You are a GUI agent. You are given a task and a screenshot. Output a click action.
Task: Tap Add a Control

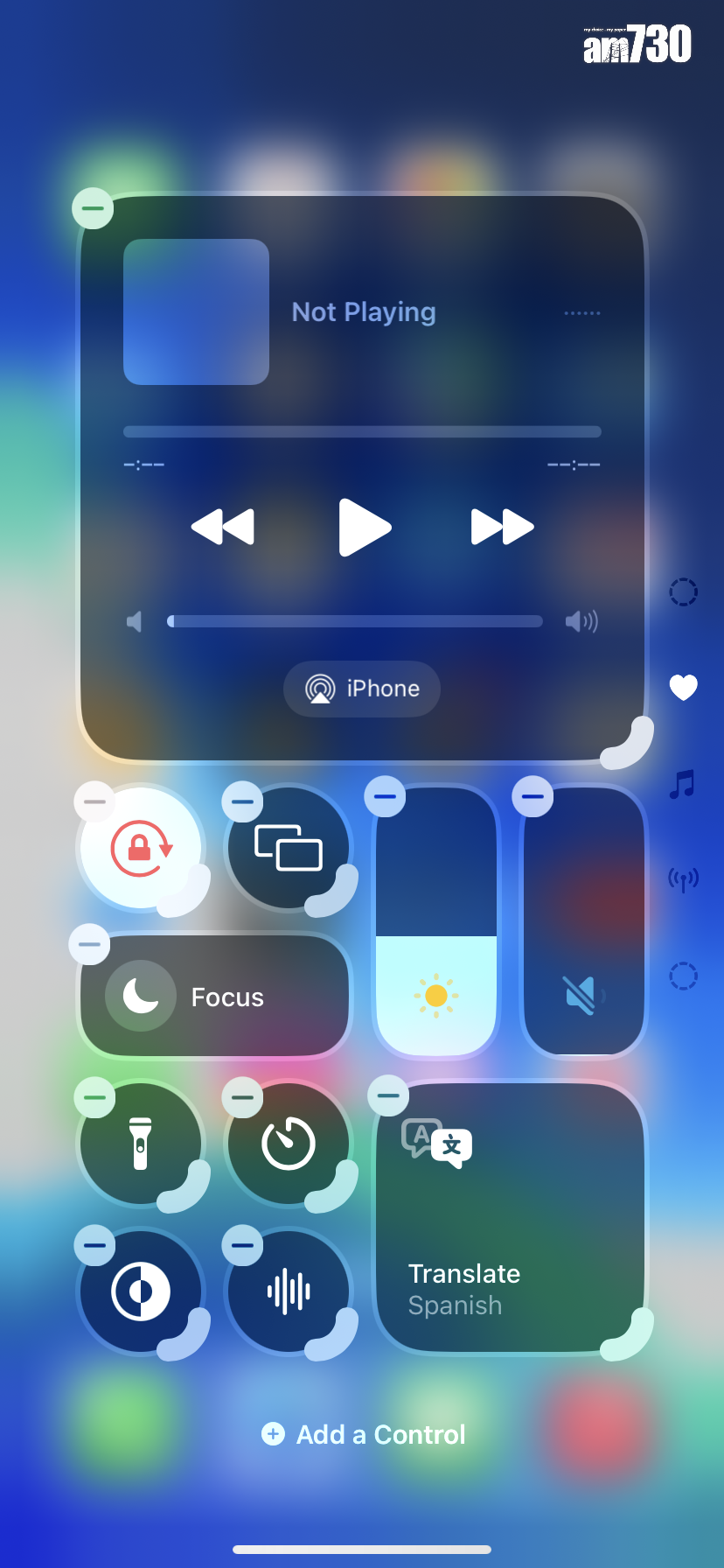tap(364, 1434)
